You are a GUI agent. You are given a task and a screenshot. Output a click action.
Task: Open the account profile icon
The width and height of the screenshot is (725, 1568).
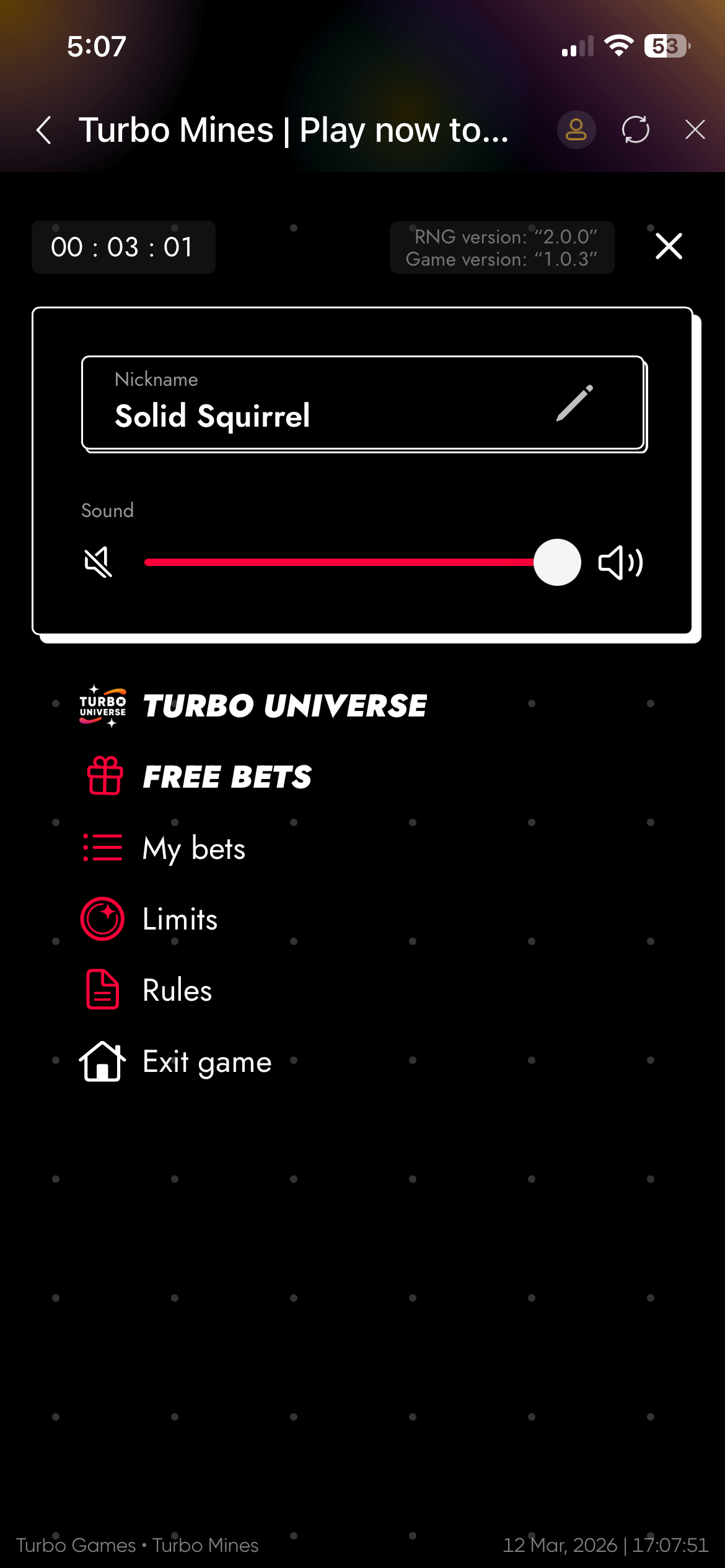tap(576, 130)
